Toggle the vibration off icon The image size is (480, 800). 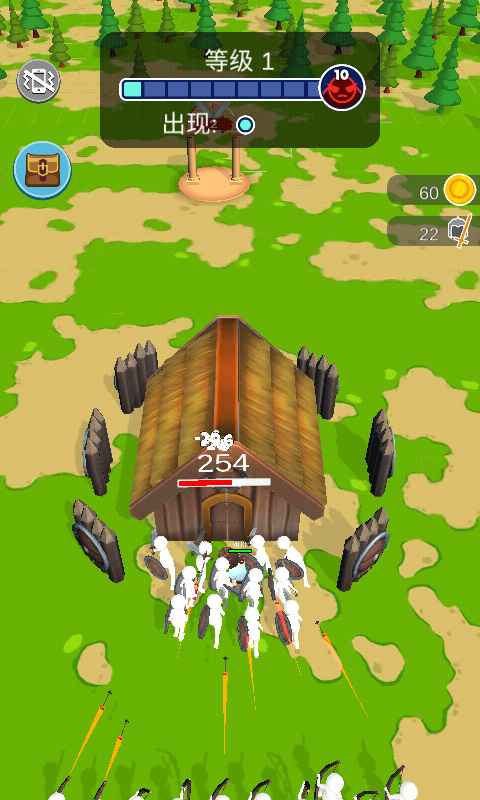[38, 81]
